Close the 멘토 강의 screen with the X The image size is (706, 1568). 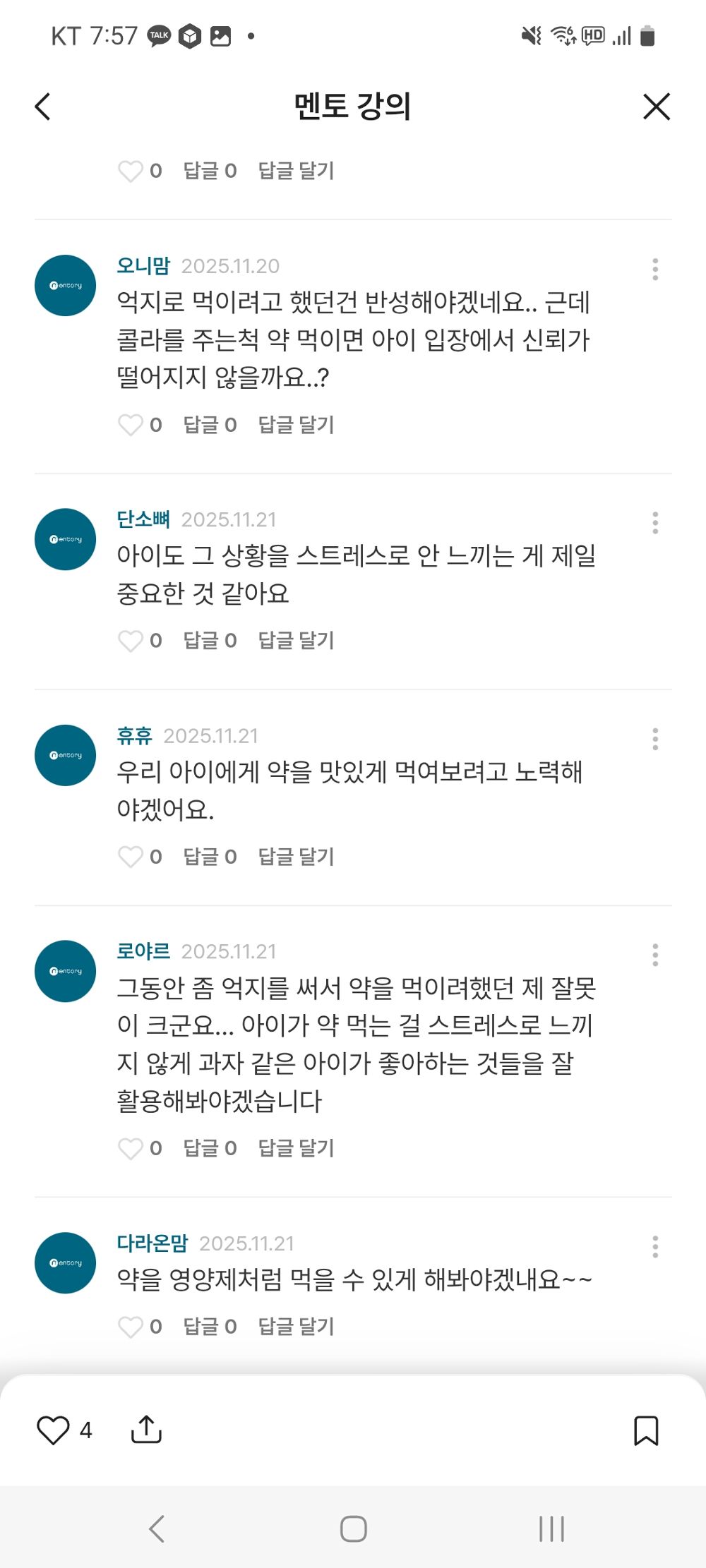(657, 106)
